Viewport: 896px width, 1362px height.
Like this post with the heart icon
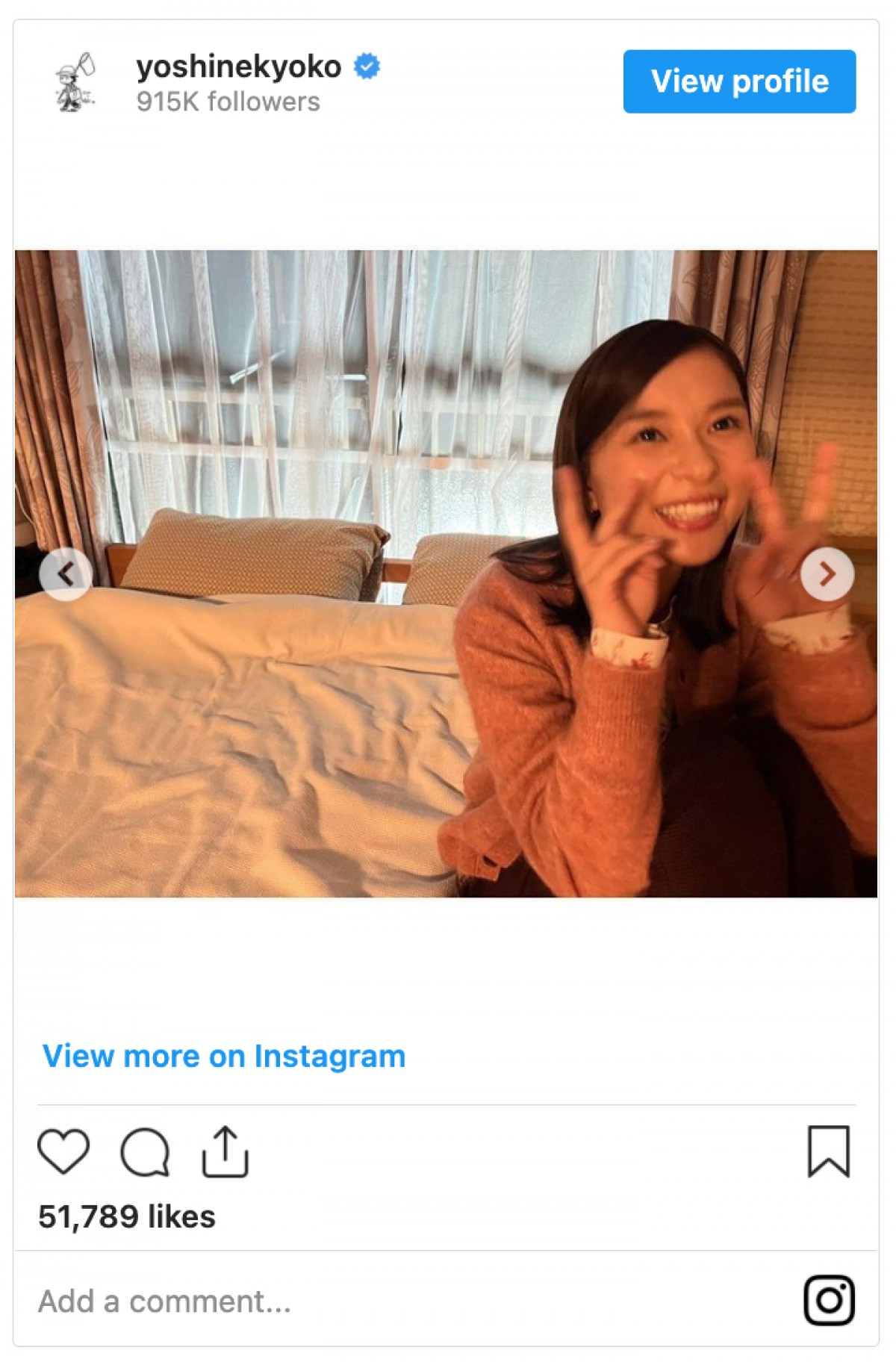click(63, 1151)
